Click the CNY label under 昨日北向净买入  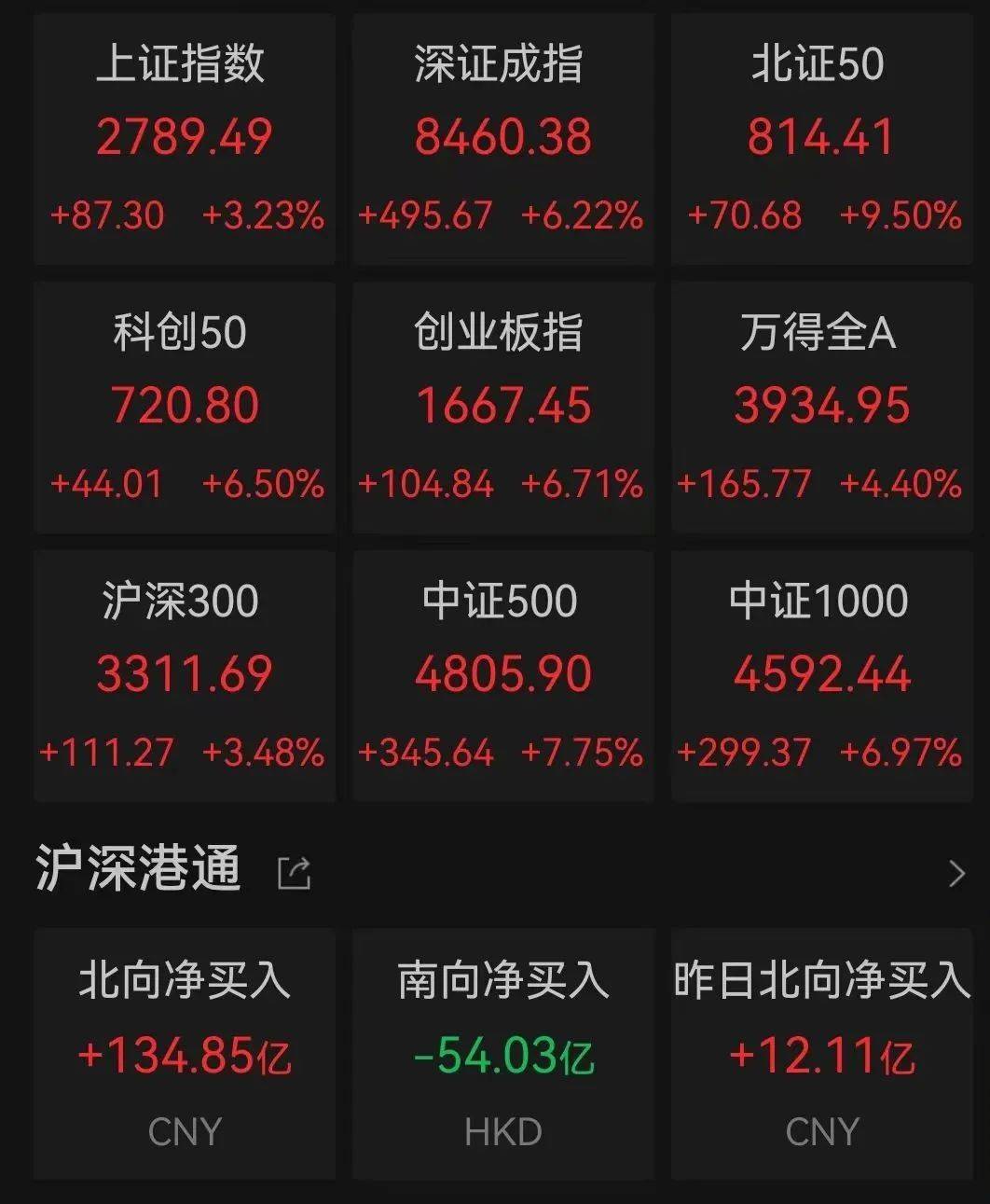click(x=820, y=1130)
